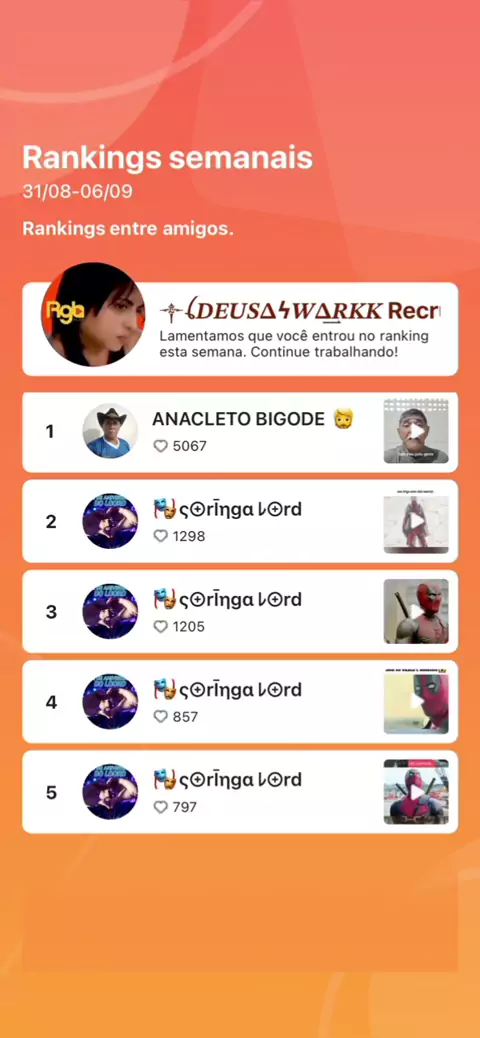Open ANACLETO BIGODE's rank 1 row

(240, 432)
